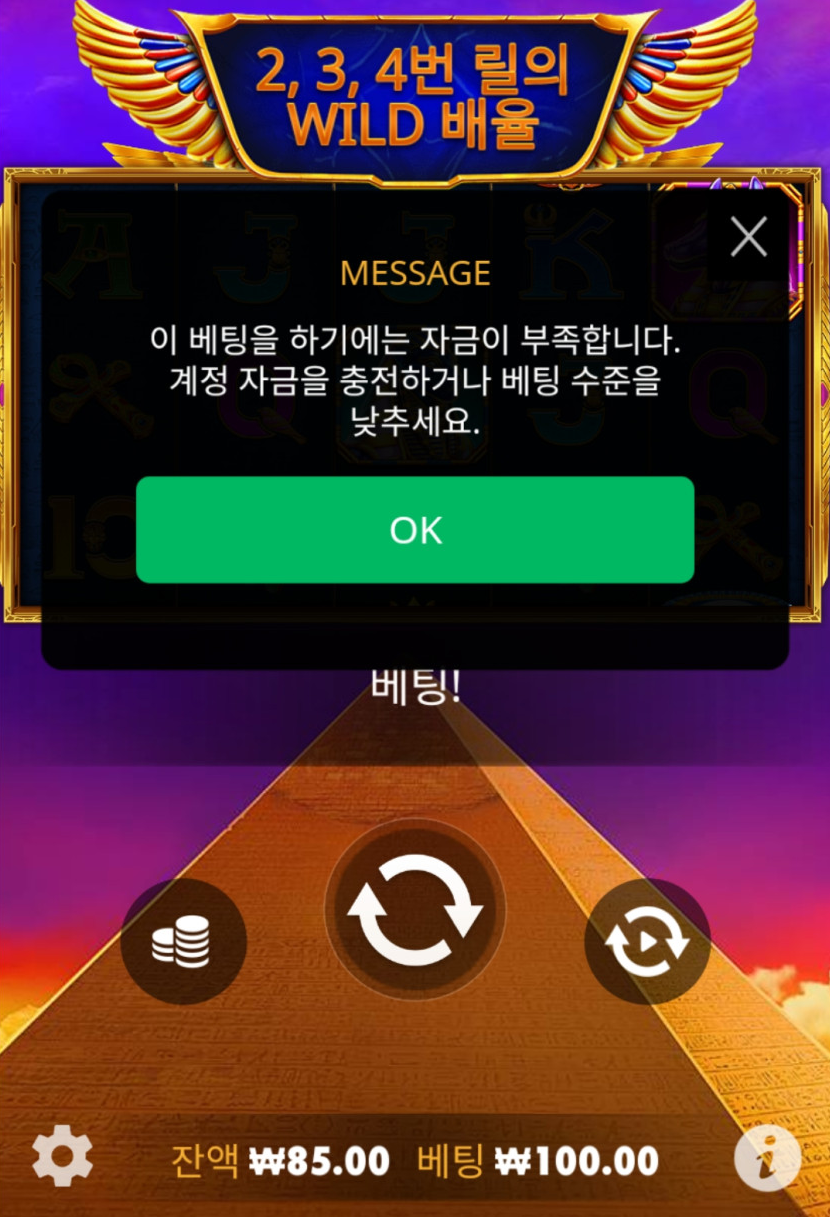Spin the reels with the center button
Screen dimensions: 830x1217
coord(415,908)
